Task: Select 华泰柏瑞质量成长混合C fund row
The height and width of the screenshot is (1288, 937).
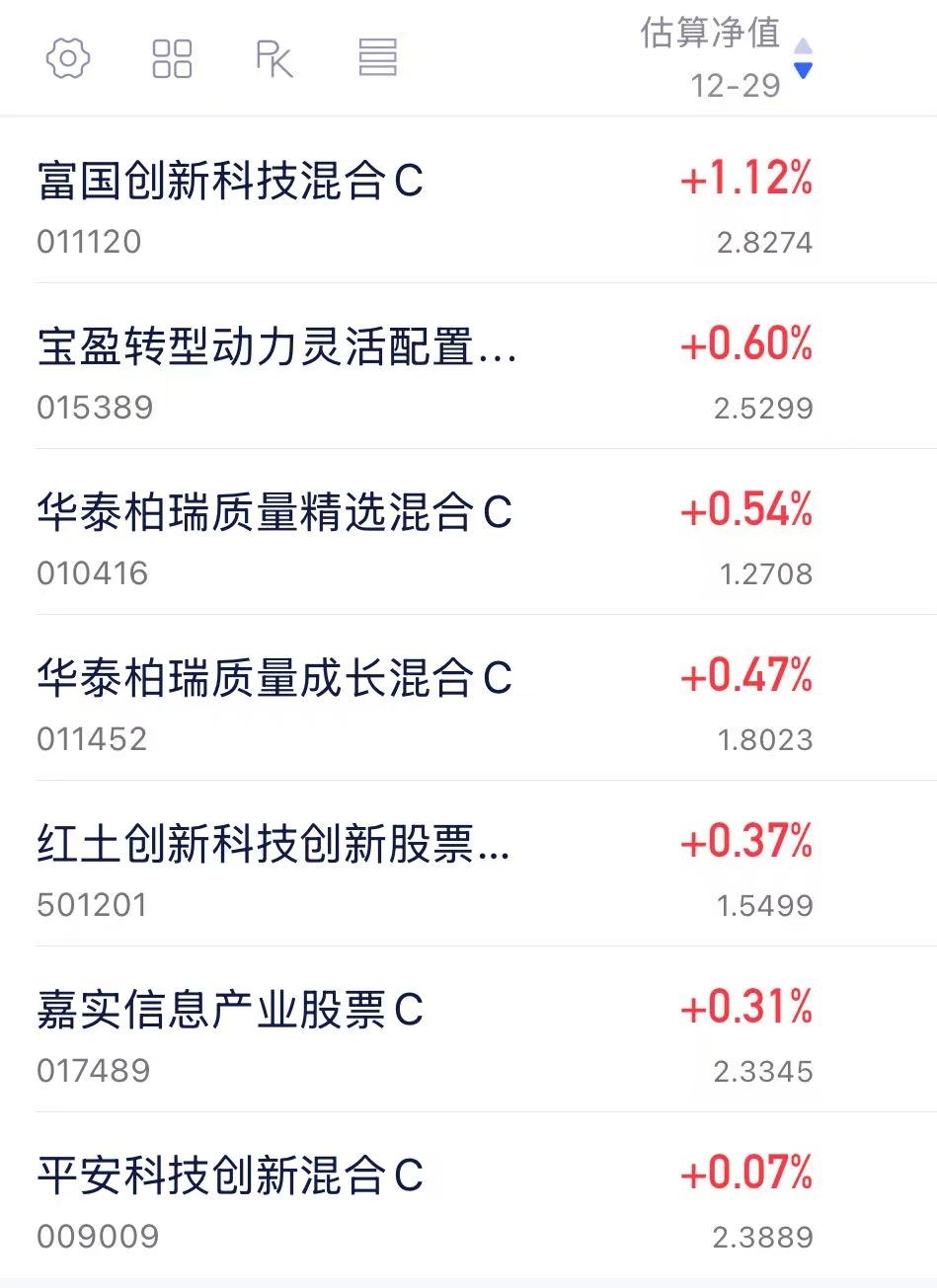Action: tap(468, 698)
